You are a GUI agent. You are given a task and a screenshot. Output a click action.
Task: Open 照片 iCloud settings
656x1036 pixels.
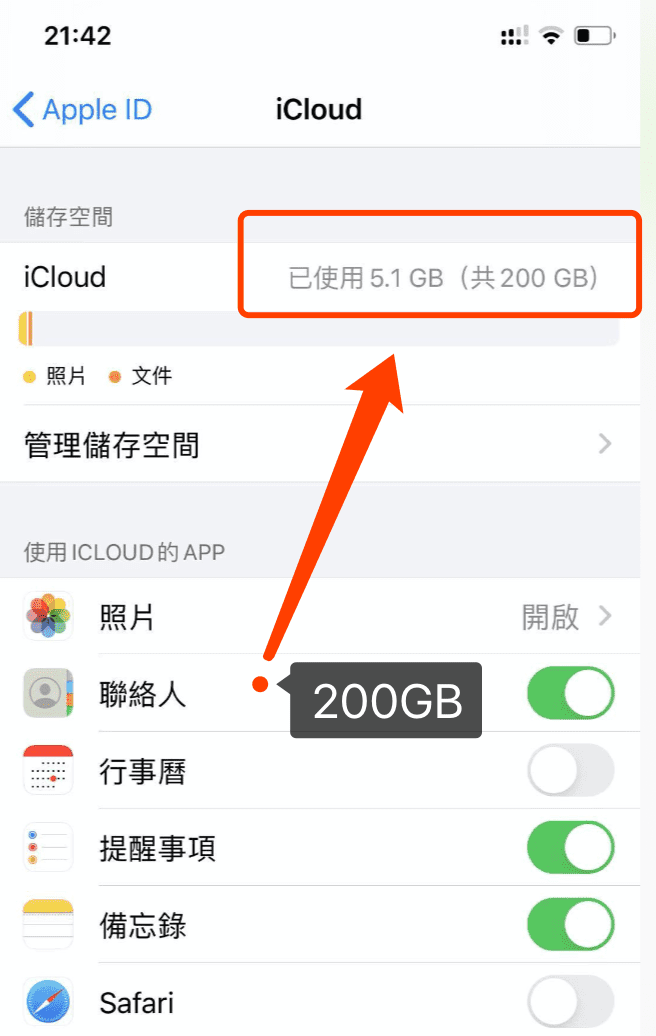(318, 617)
